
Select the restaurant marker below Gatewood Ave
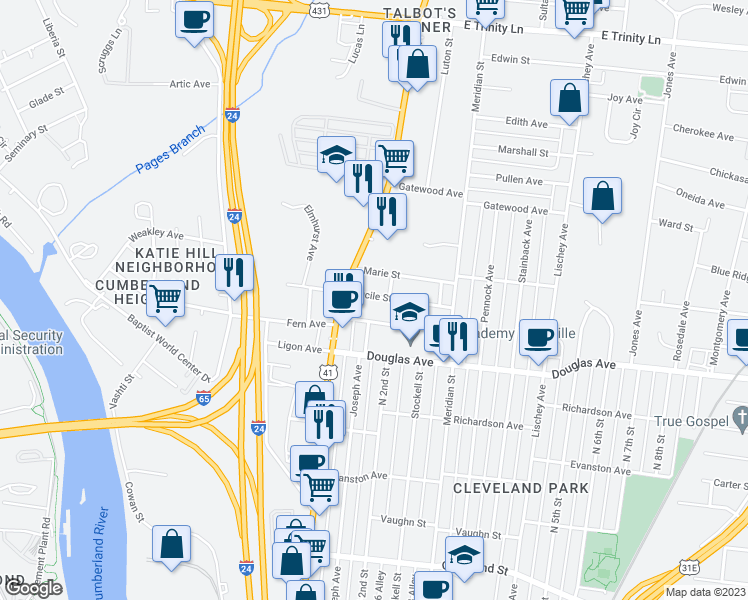click(x=386, y=212)
